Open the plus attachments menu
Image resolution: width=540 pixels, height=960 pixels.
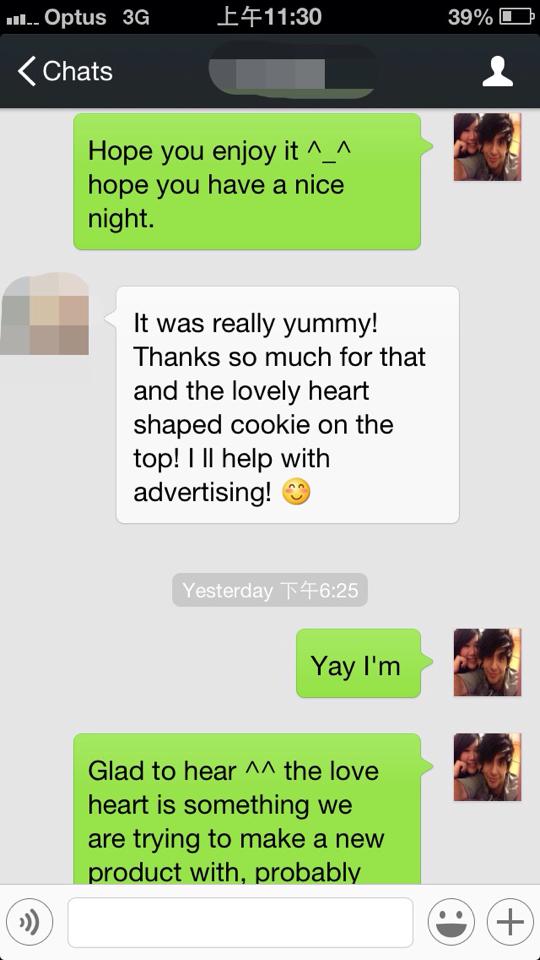pos(510,921)
